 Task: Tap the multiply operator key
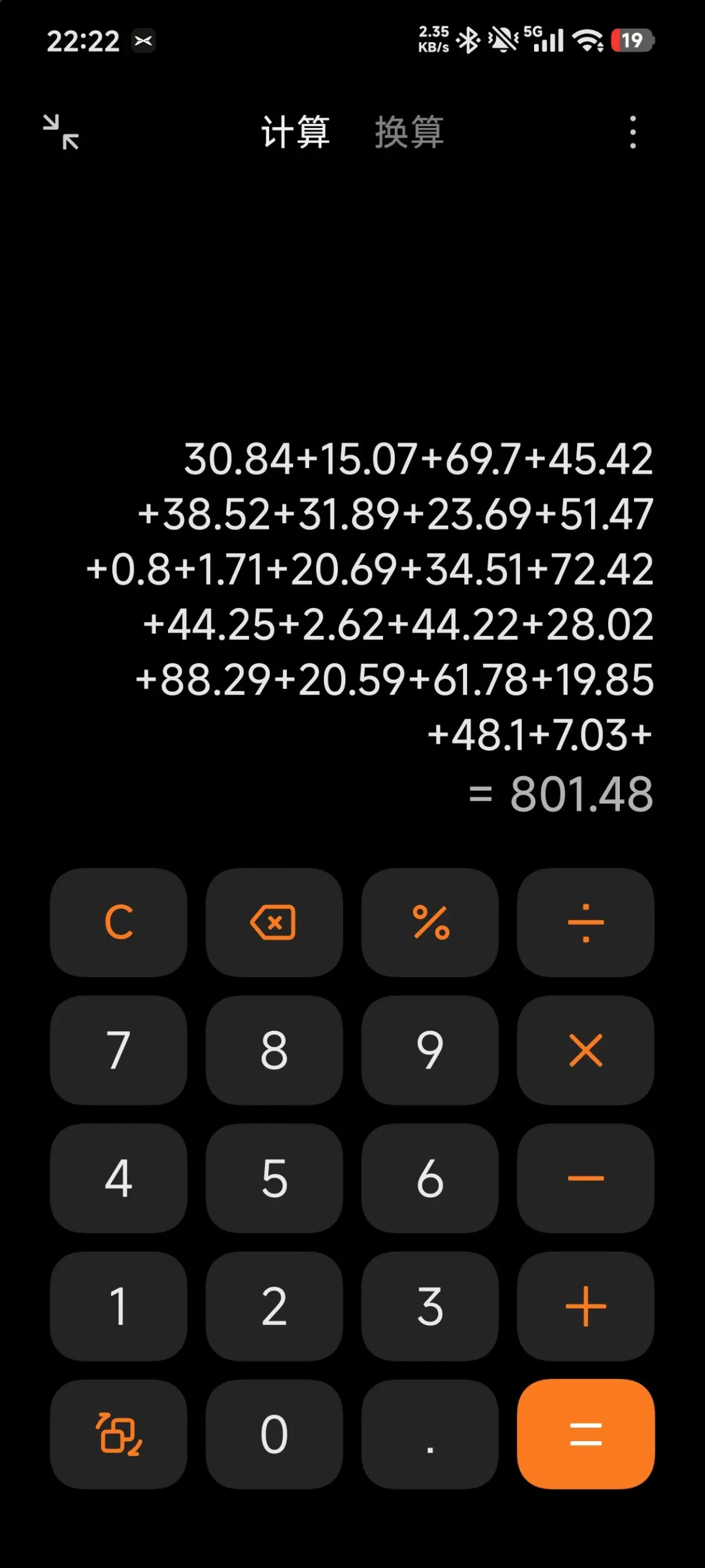click(585, 1050)
